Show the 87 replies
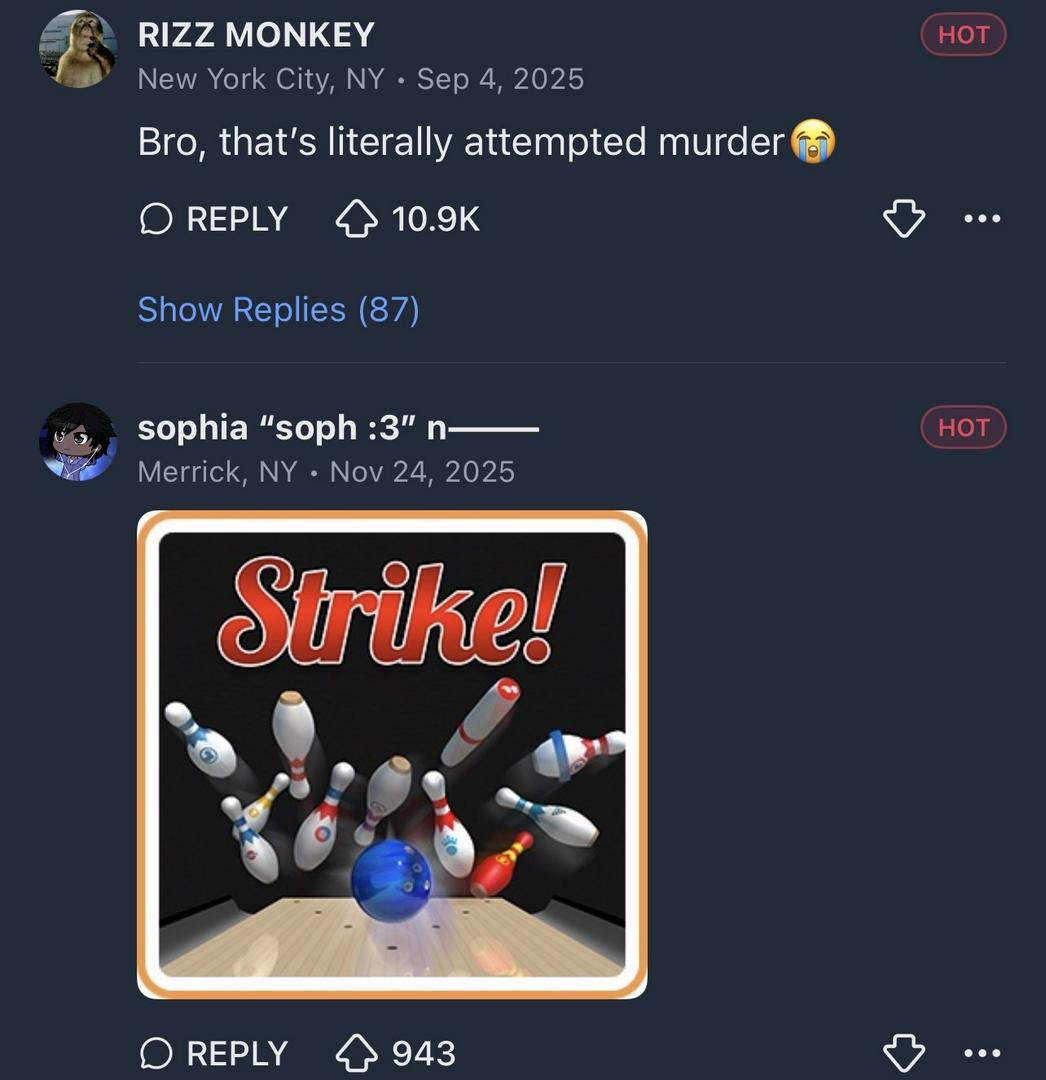 (x=278, y=310)
